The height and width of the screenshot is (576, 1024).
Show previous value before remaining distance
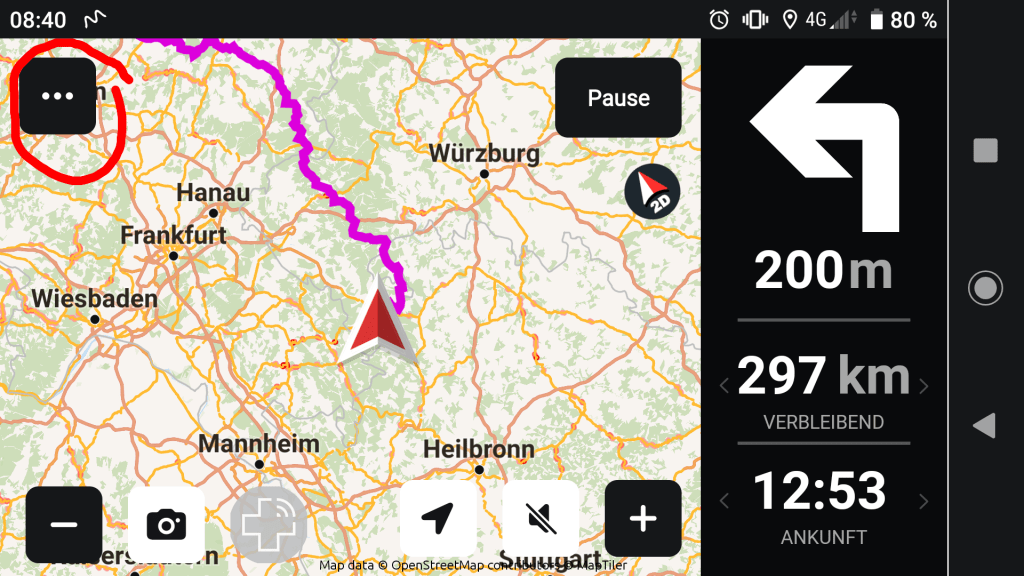tap(723, 386)
